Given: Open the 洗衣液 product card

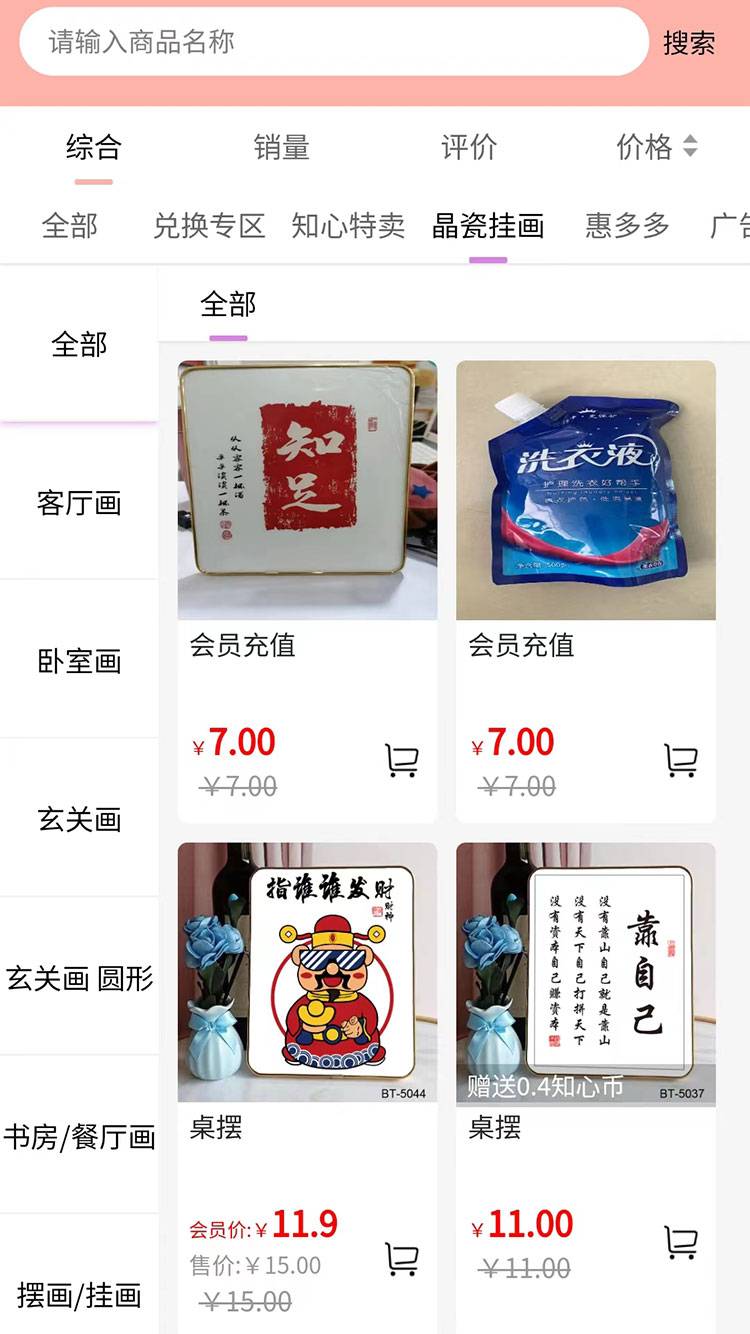Looking at the screenshot, I should pyautogui.click(x=586, y=490).
